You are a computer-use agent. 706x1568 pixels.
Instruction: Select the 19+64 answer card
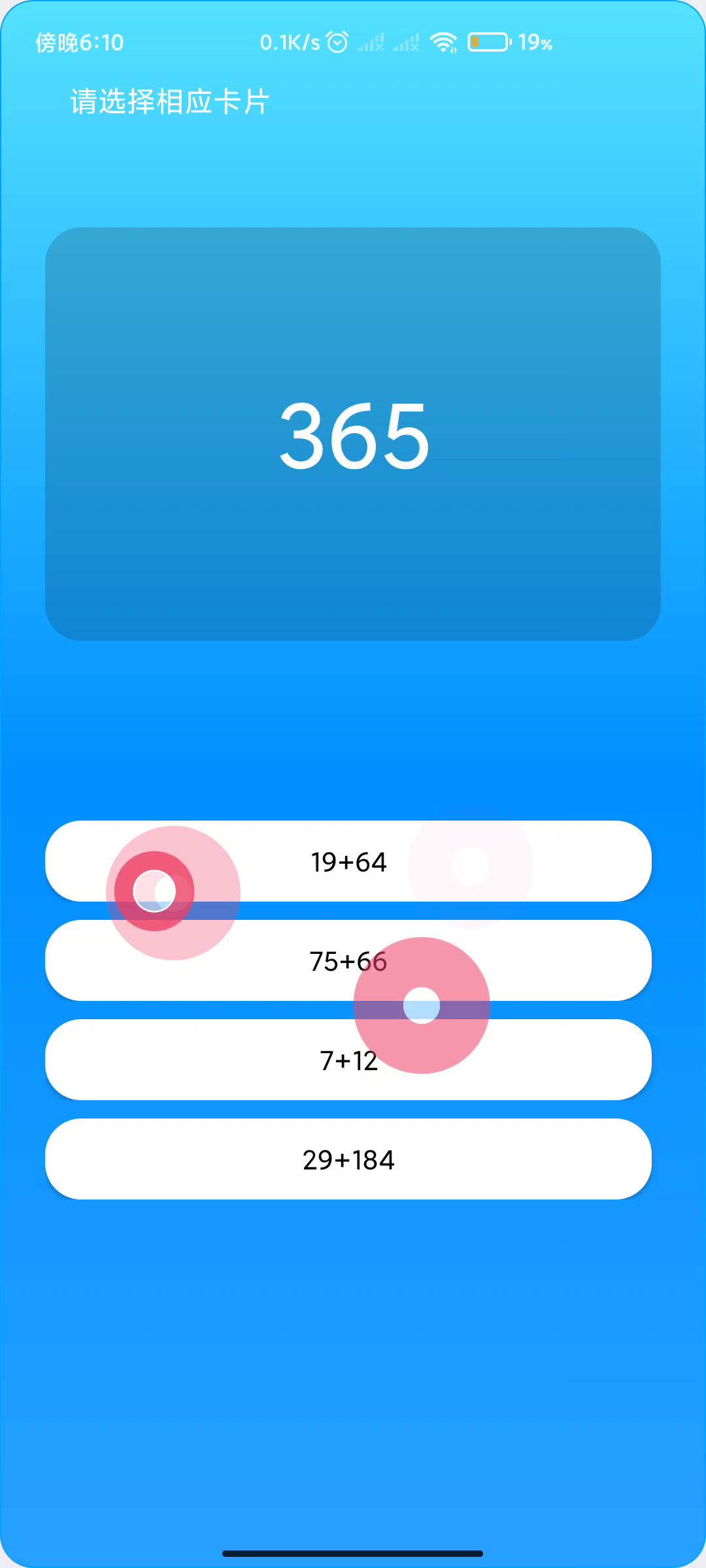coord(348,861)
